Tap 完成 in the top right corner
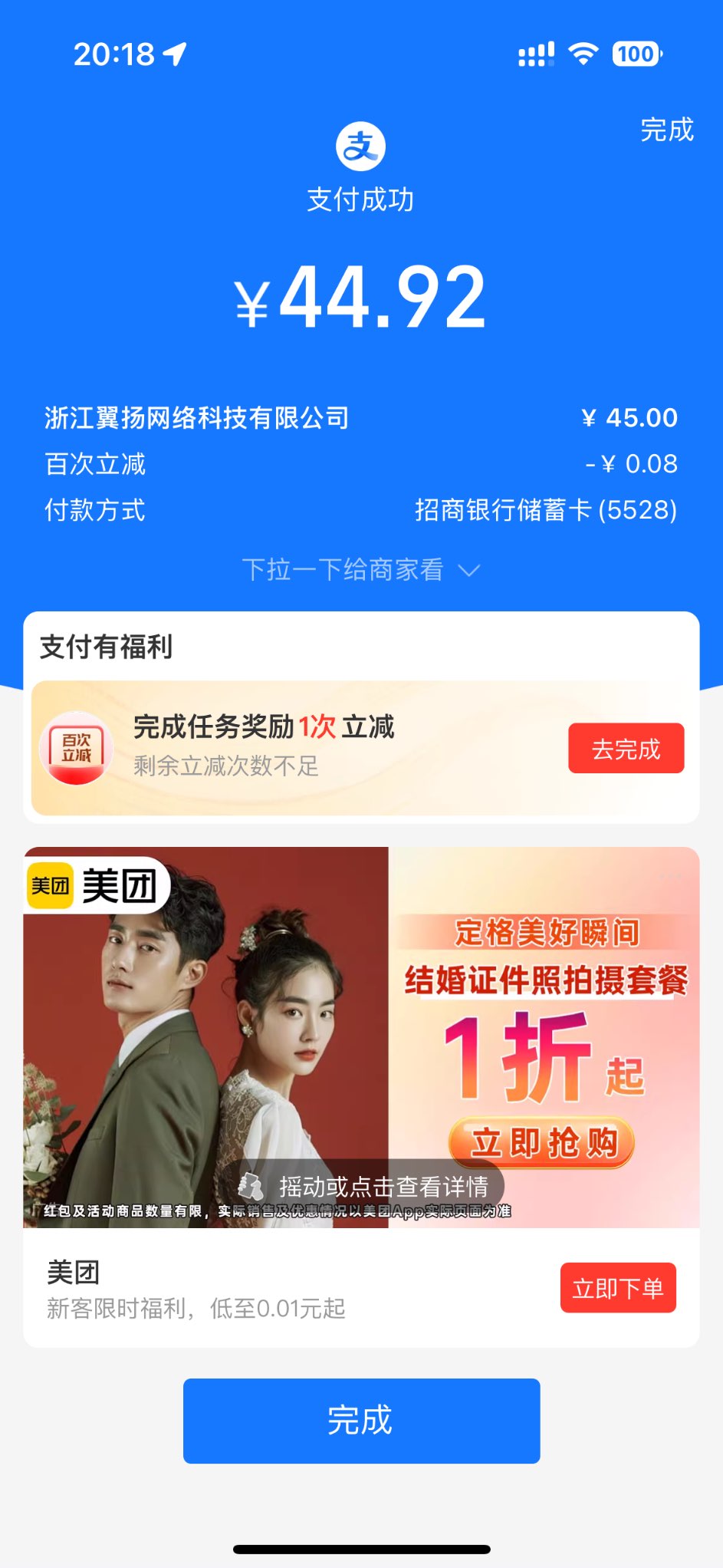This screenshot has height=1568, width=723. 666,130
